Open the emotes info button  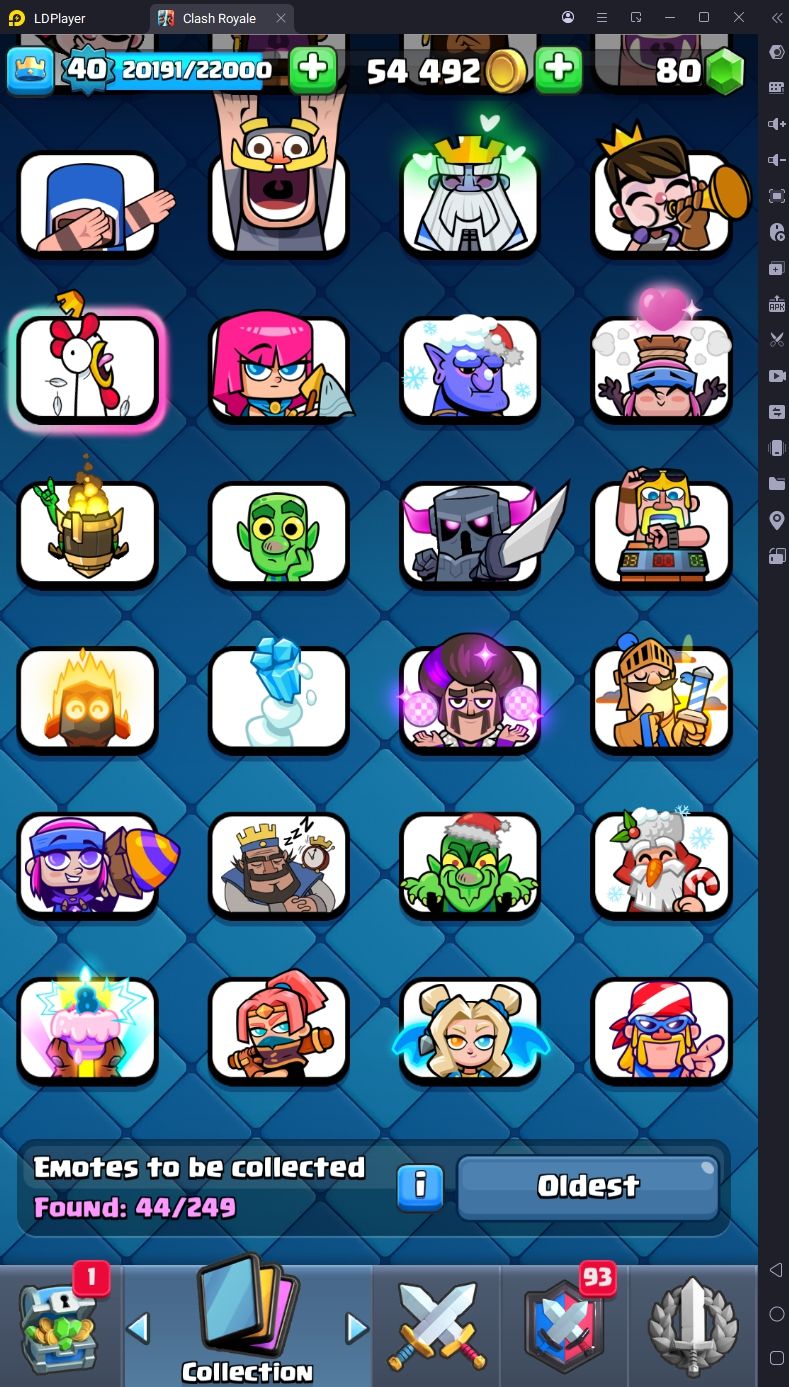pos(420,1187)
